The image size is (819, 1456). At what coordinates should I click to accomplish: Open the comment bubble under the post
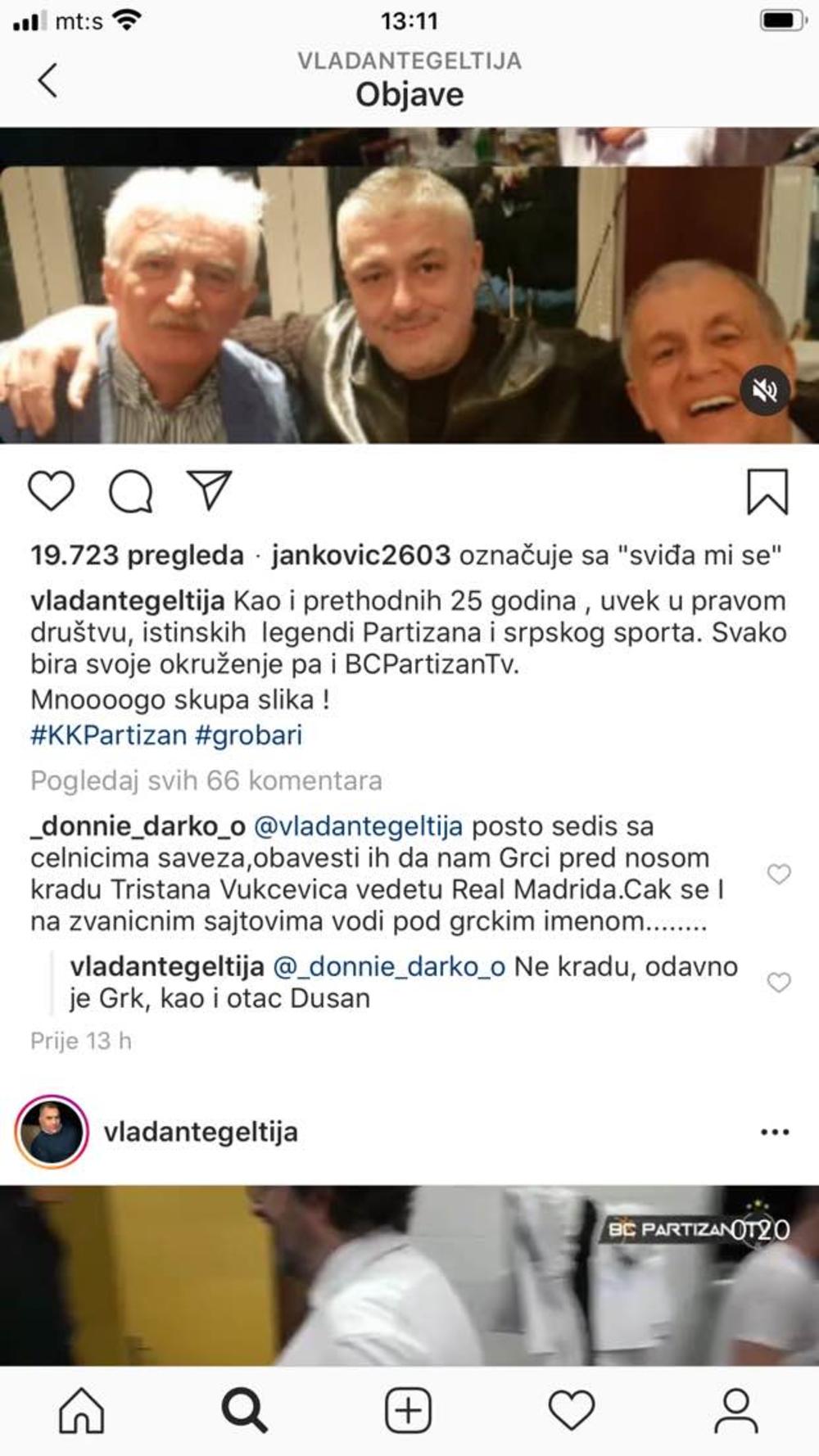[131, 491]
